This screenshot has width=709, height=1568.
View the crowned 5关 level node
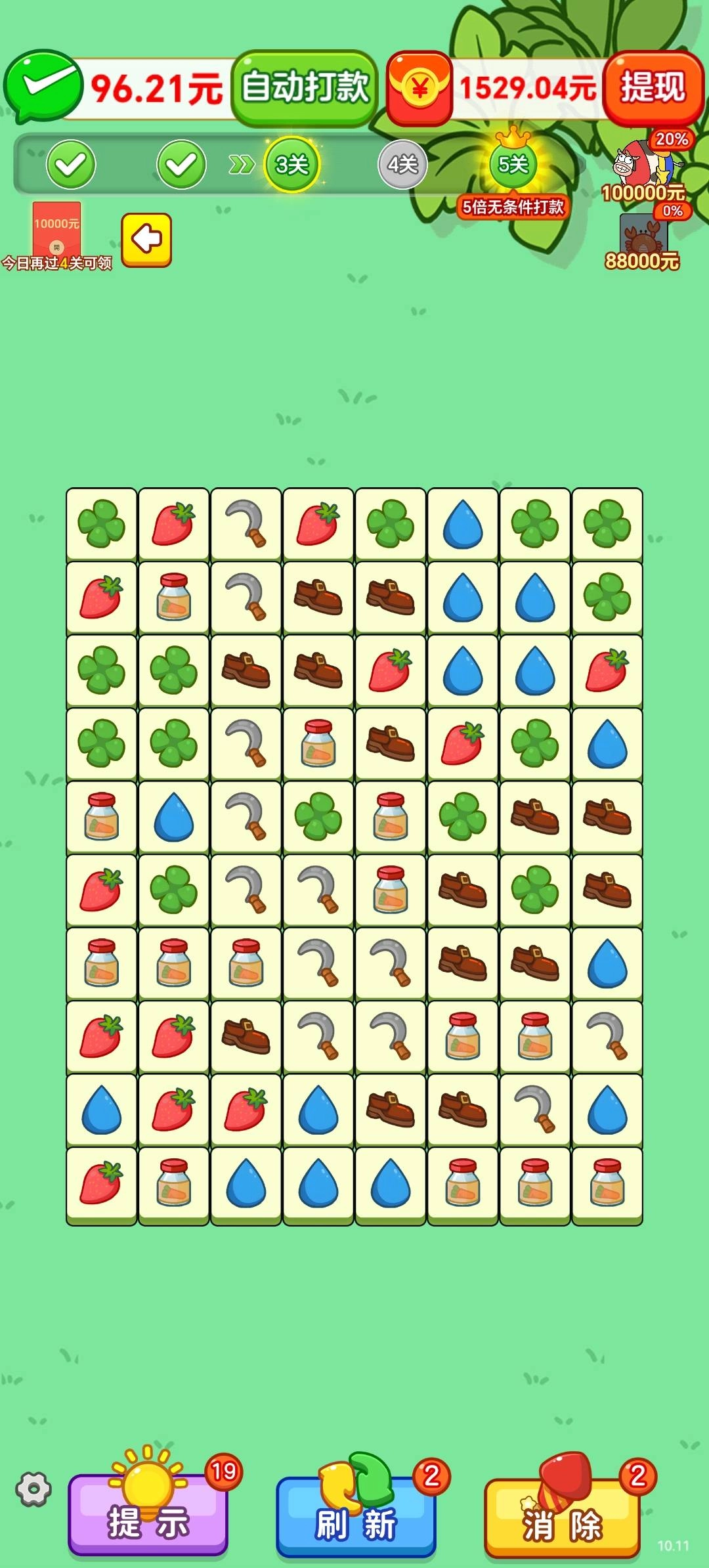tap(514, 164)
